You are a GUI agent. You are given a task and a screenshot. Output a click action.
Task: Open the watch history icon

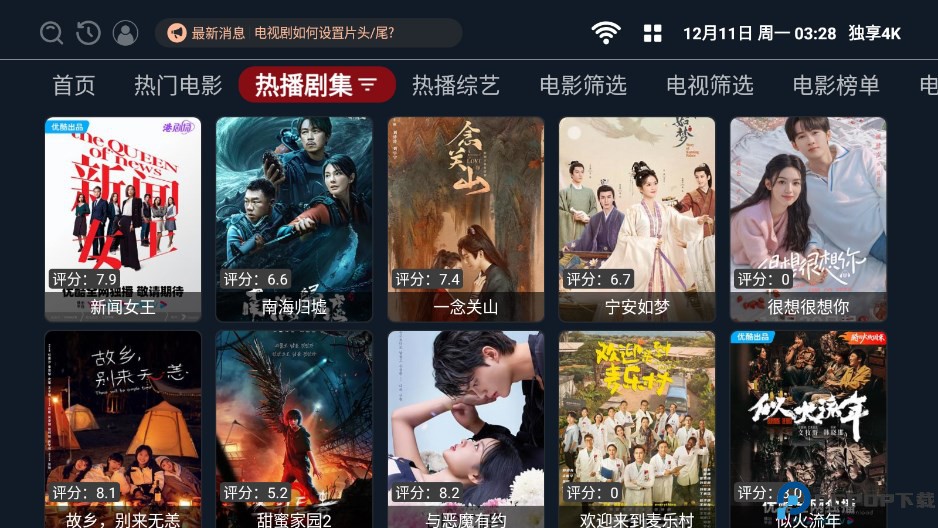pyautogui.click(x=88, y=33)
